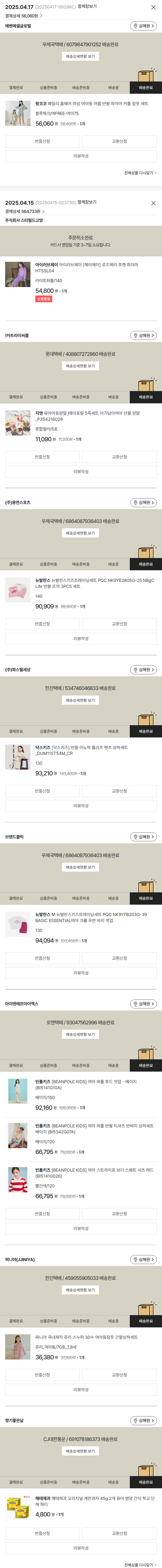Request return for 지앤 hair accessory set
Screen dimensions: 162x1568
tap(42, 456)
